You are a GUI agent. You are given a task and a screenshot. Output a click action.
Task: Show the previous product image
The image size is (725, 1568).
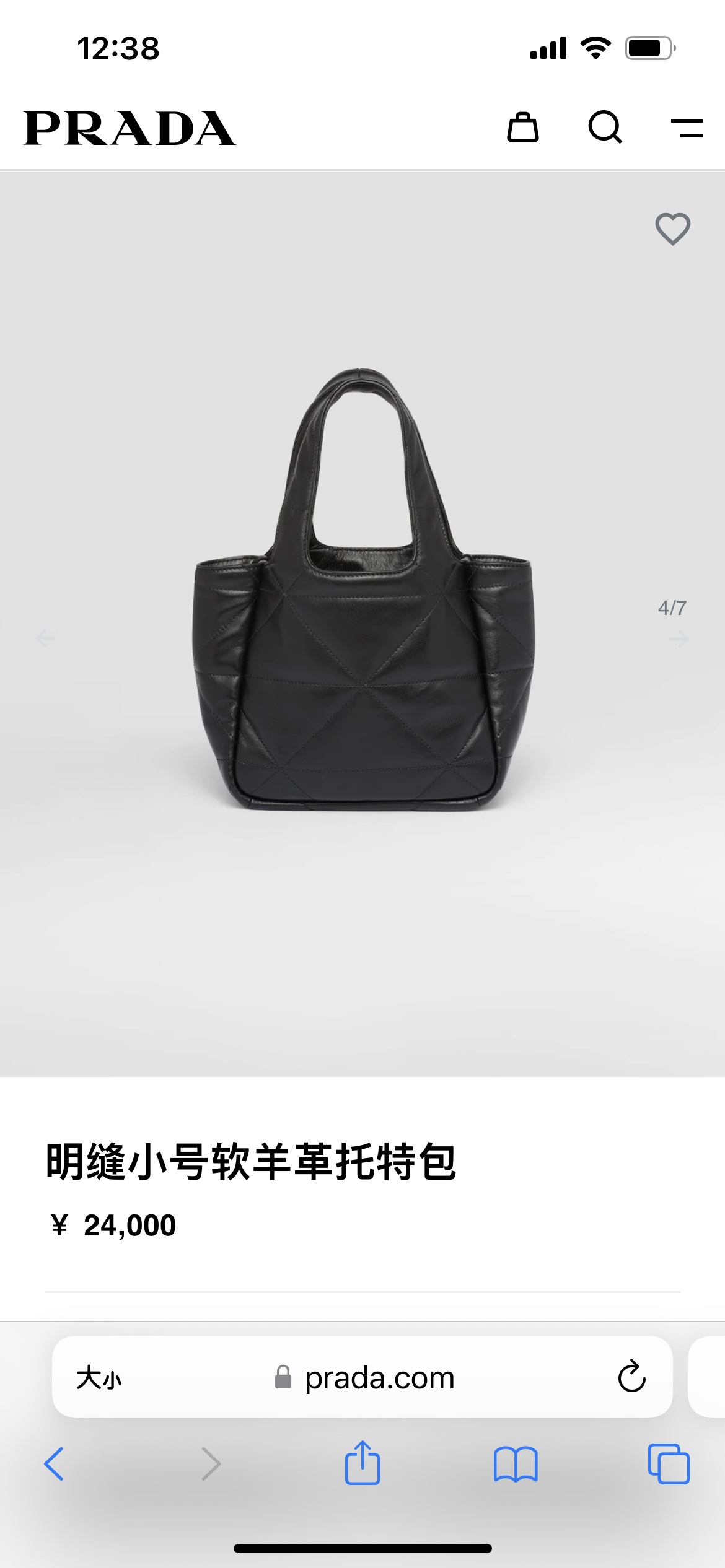point(45,638)
